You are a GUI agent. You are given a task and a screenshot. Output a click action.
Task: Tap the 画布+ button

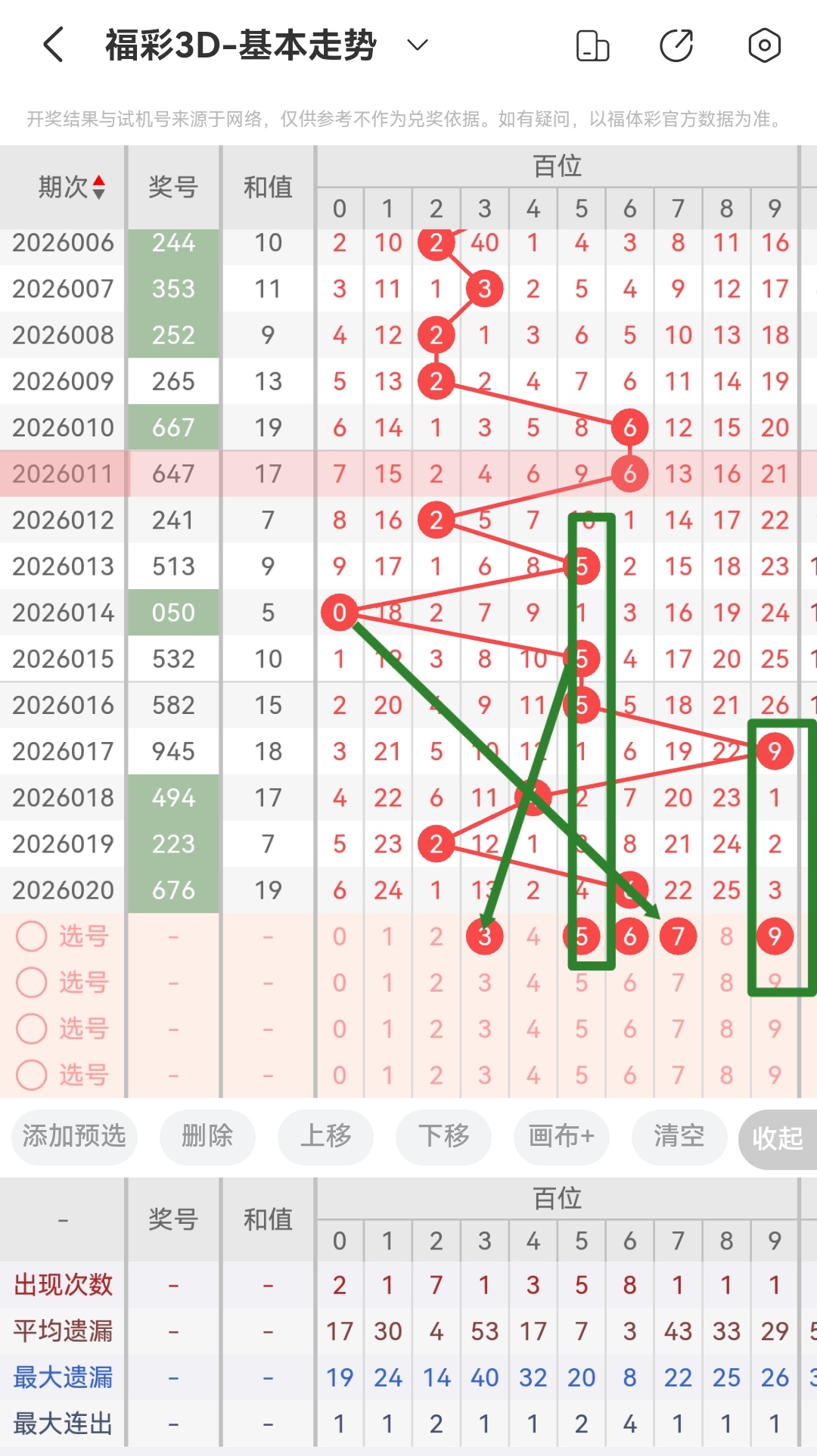561,1136
